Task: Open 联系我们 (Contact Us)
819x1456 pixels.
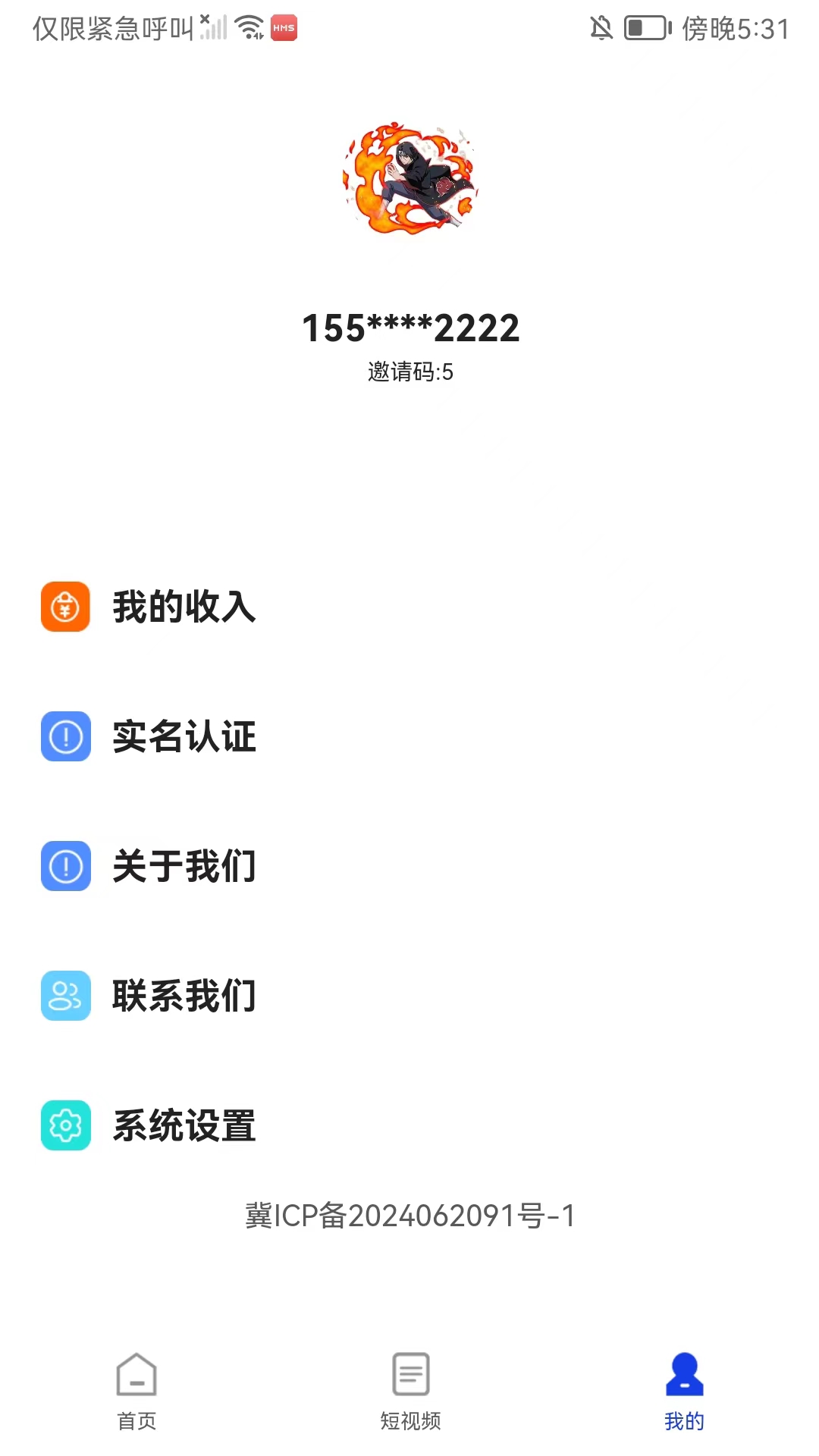Action: 184,996
